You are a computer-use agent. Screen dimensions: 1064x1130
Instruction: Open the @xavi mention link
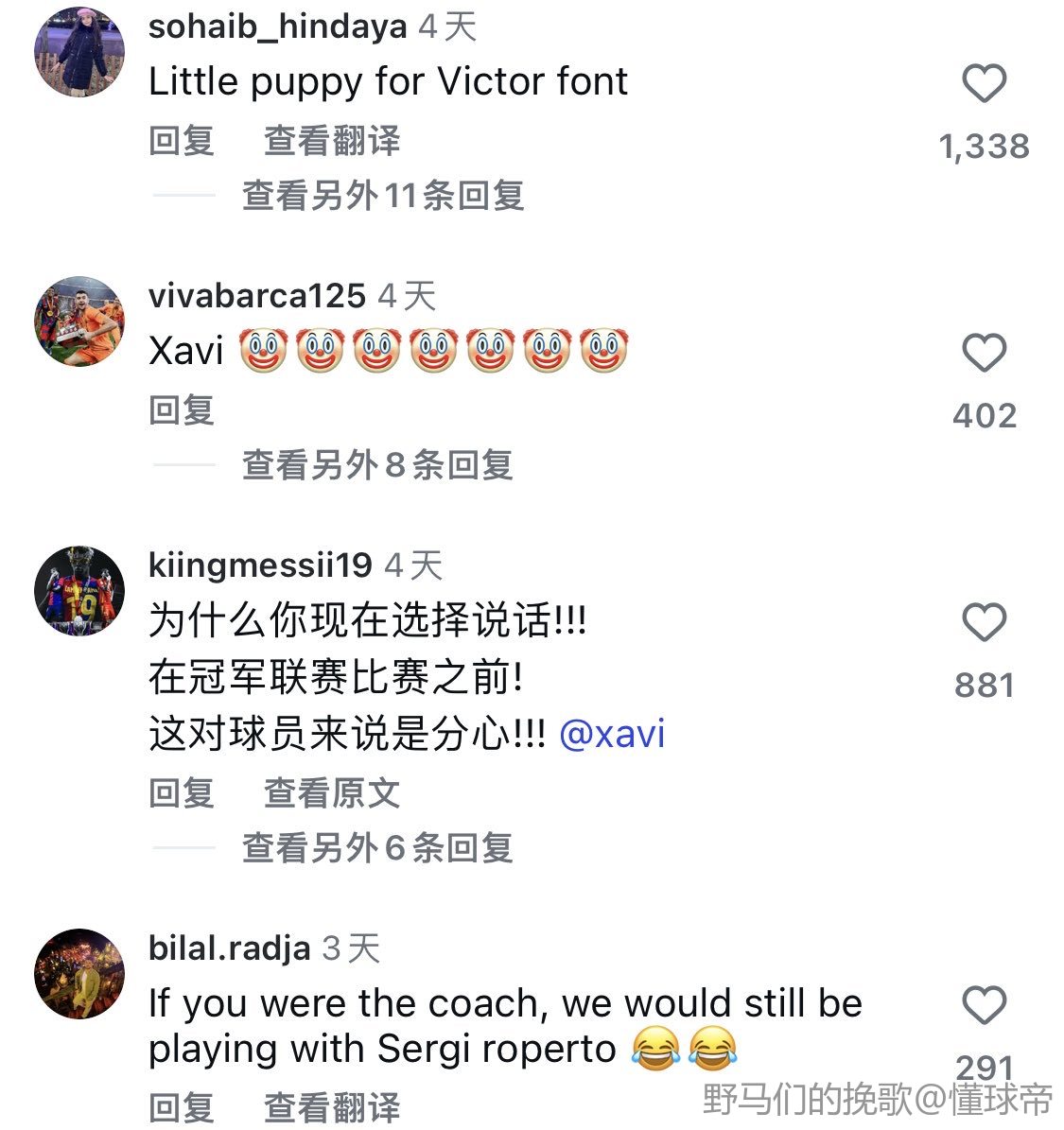tap(612, 735)
